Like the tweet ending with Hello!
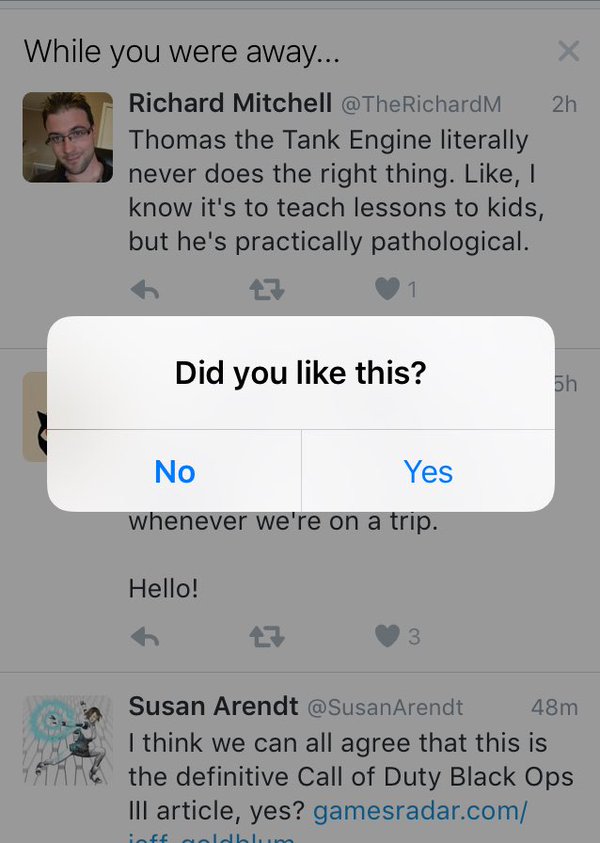This screenshot has width=600, height=843. 388,636
